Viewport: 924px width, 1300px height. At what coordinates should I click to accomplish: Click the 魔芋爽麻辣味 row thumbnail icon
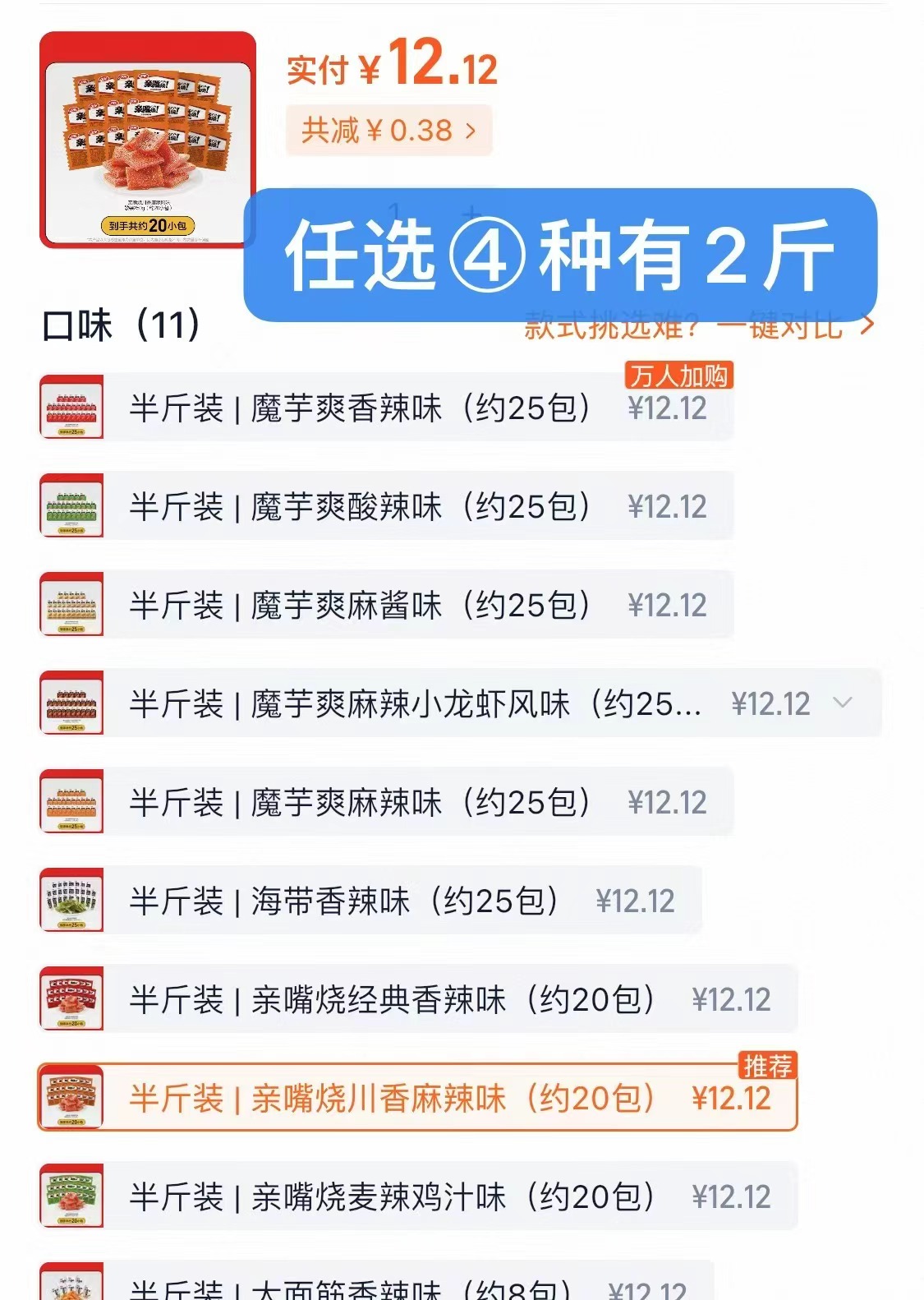pos(74,803)
